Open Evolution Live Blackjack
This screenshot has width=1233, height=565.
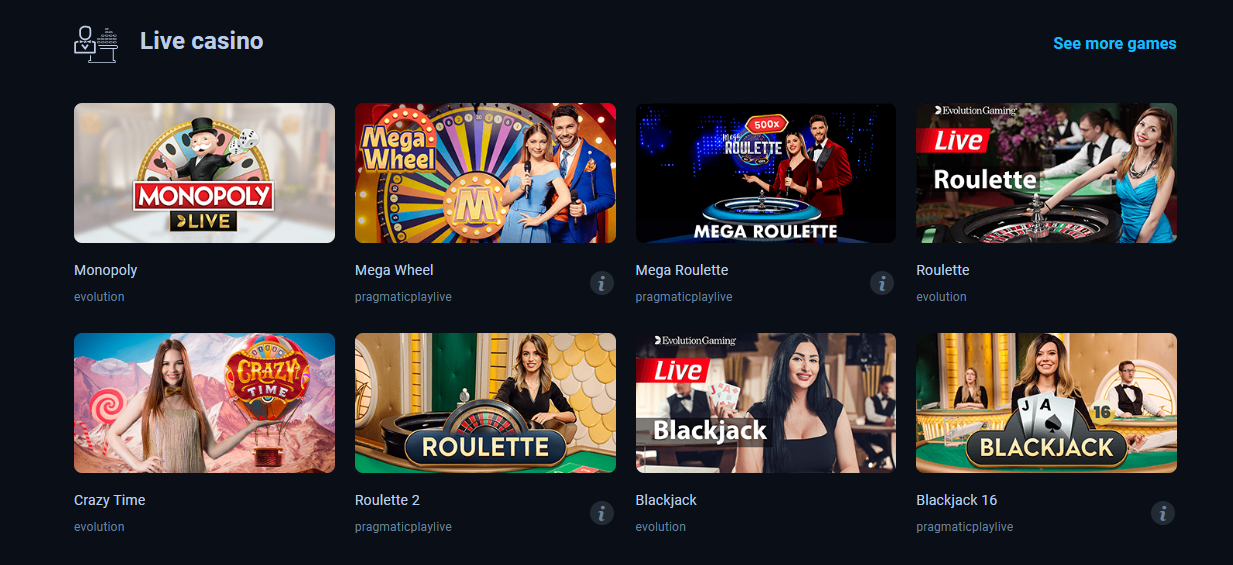click(x=766, y=403)
